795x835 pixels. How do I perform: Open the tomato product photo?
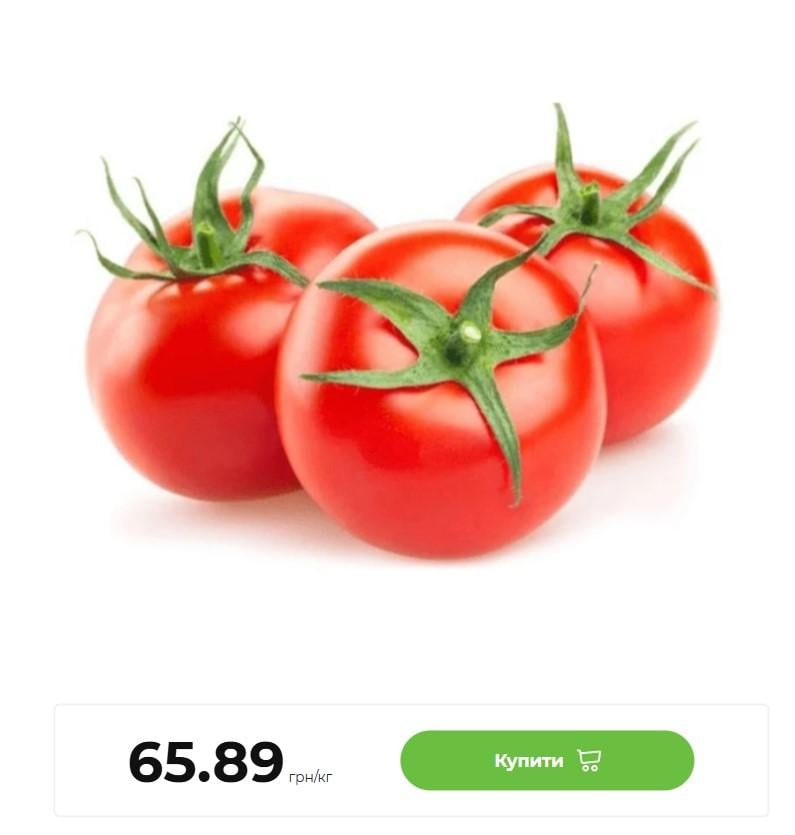[400, 340]
